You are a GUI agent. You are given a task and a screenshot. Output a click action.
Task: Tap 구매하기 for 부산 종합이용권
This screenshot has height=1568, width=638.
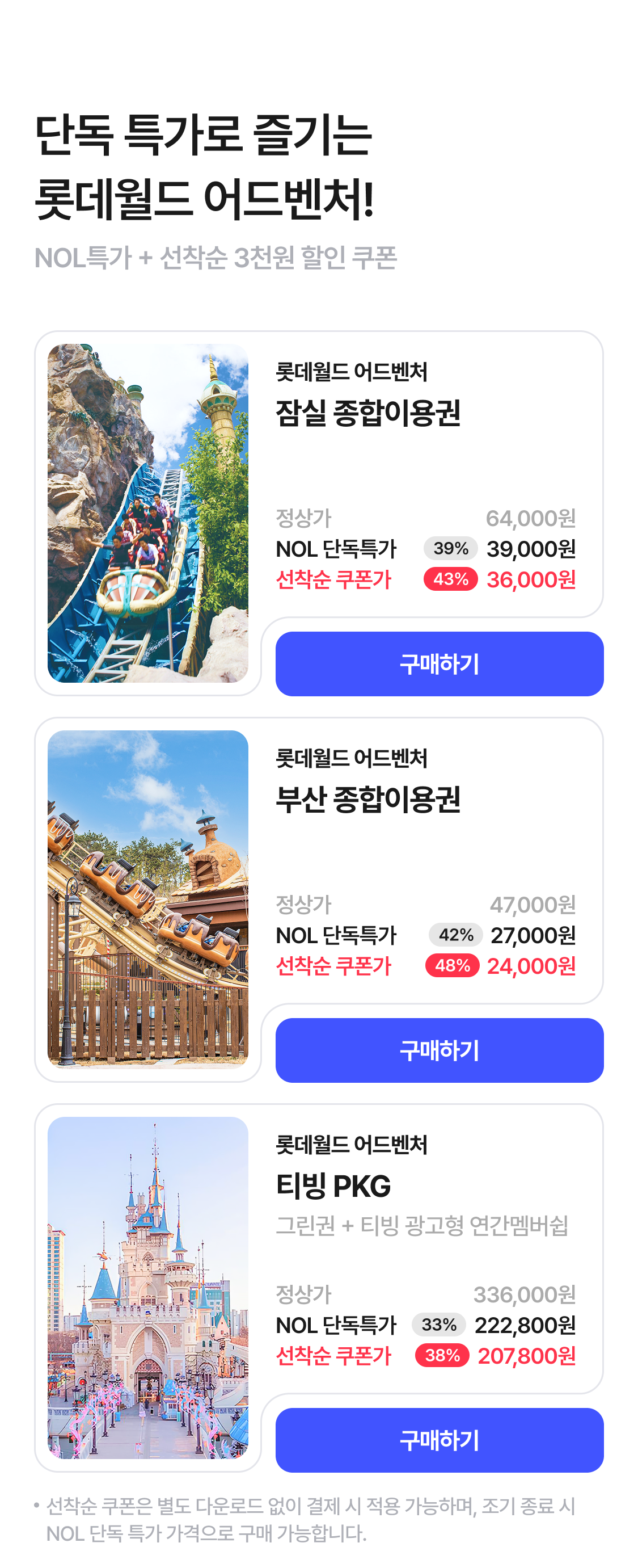439,1050
